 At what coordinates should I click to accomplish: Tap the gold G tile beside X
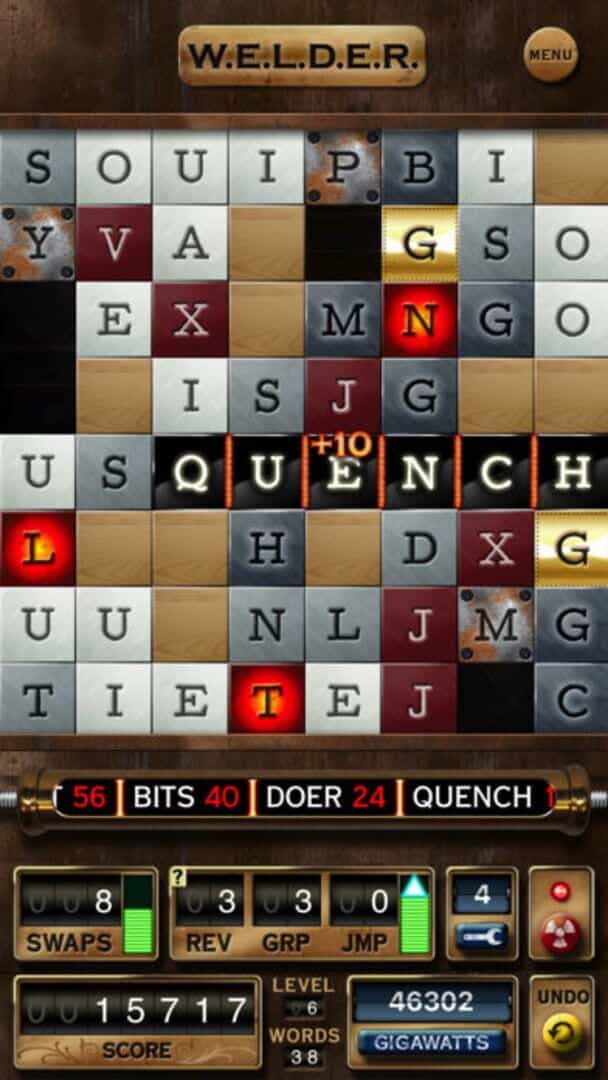pyautogui.click(x=572, y=549)
